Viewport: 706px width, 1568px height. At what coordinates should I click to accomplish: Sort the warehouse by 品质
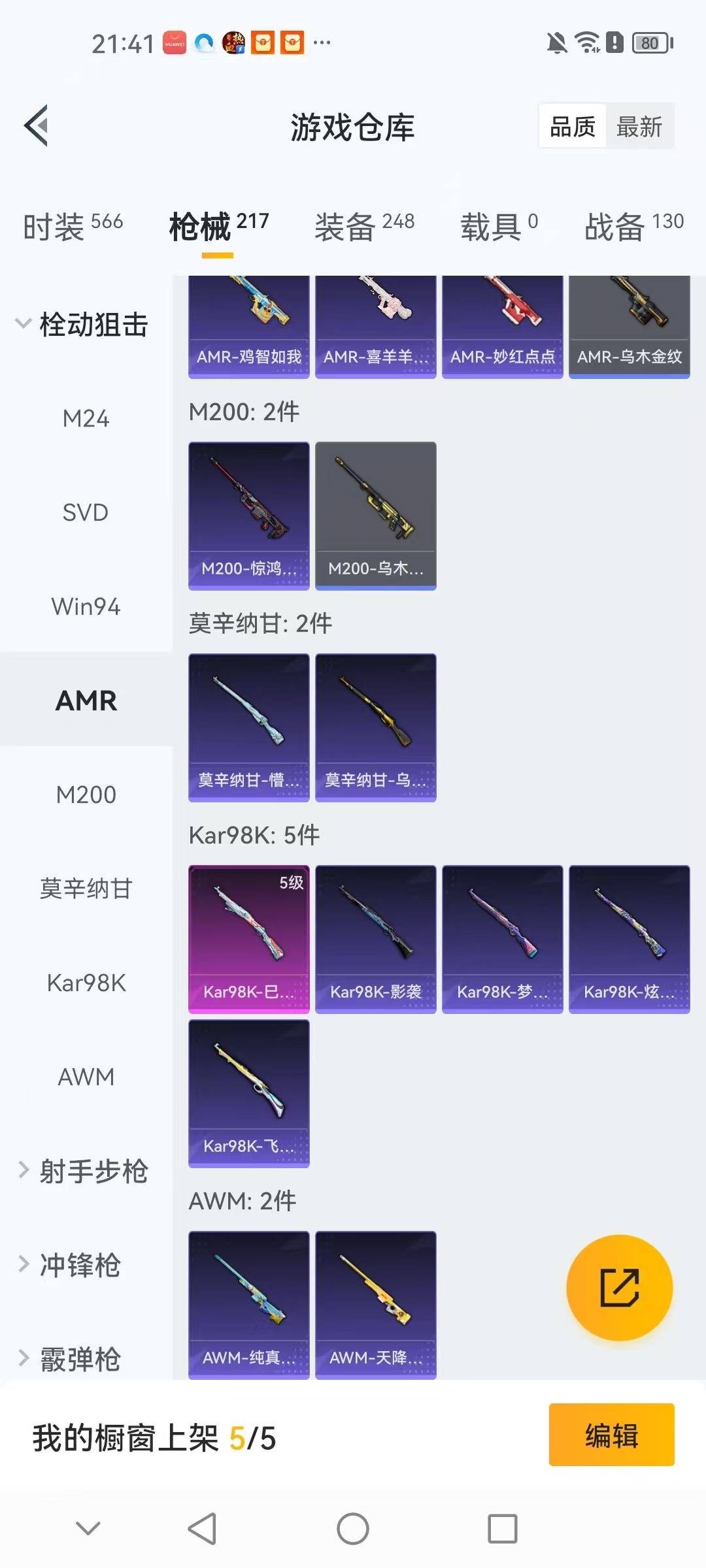coord(573,126)
